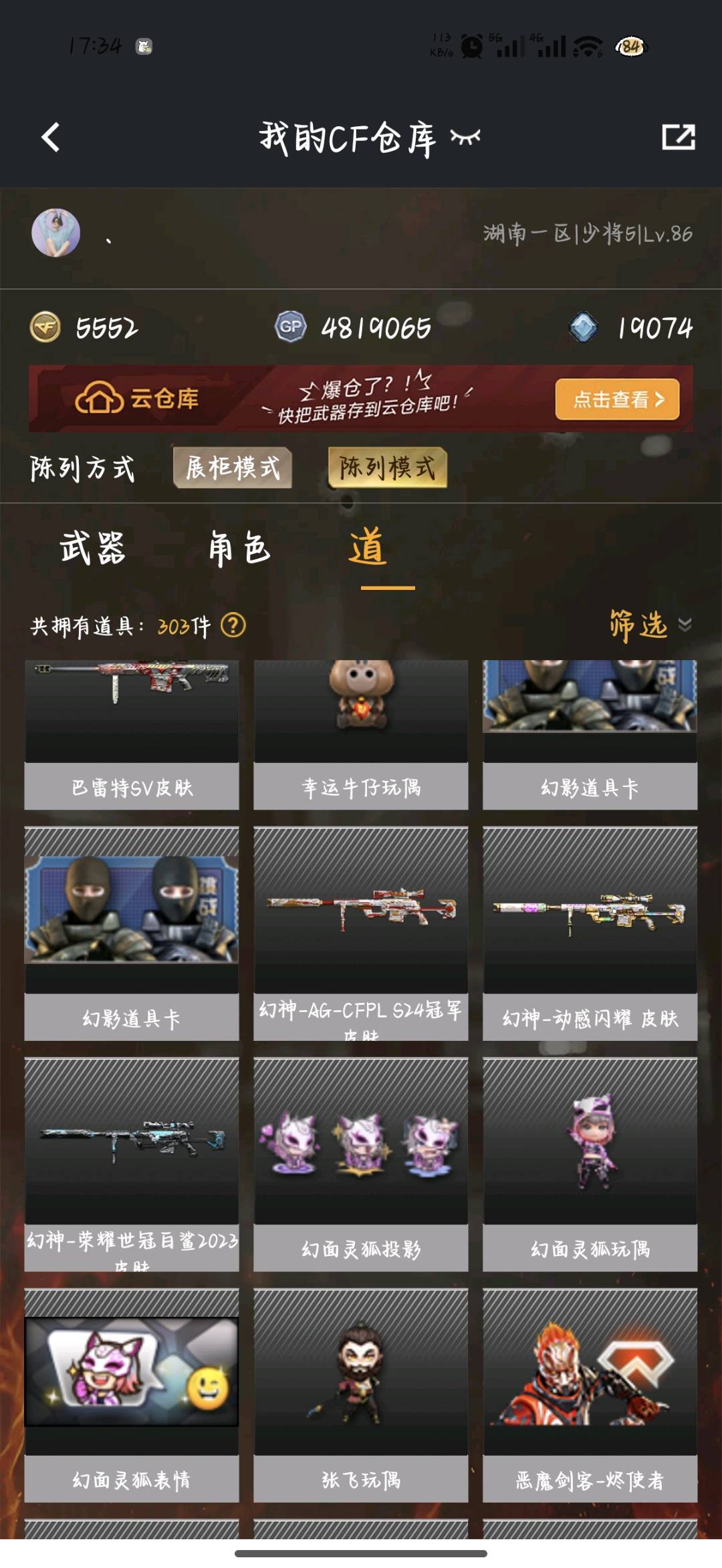The height and width of the screenshot is (1568, 722).
Task: Open the 幸运牛仔玩偶 item
Action: [x=361, y=735]
